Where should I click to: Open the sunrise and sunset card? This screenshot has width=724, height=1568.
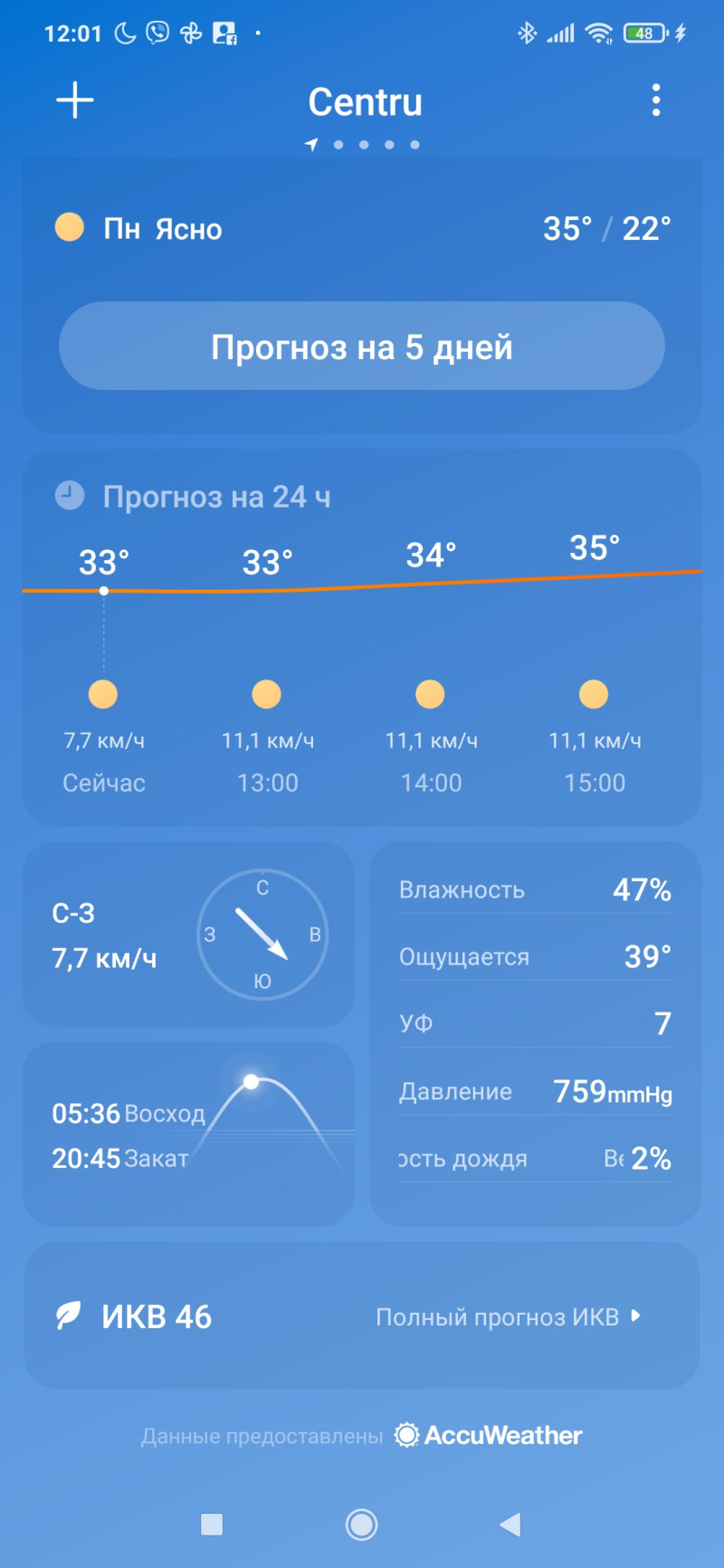click(x=188, y=1135)
